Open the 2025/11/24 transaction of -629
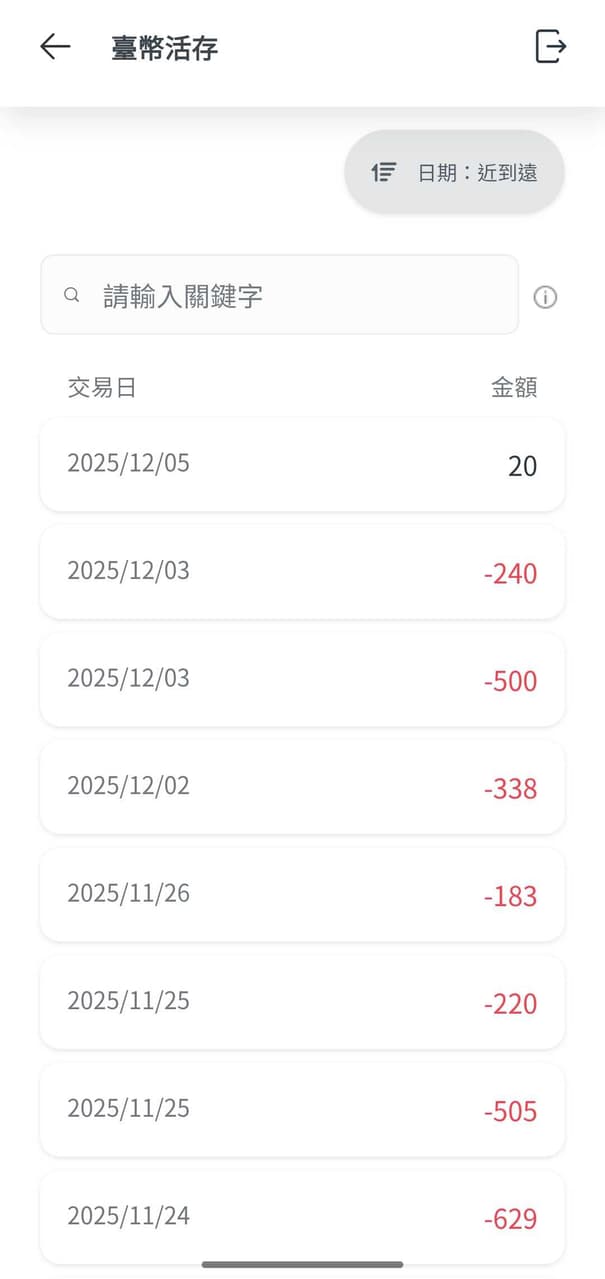Screen dimensions: 605x1279 (302, 1217)
